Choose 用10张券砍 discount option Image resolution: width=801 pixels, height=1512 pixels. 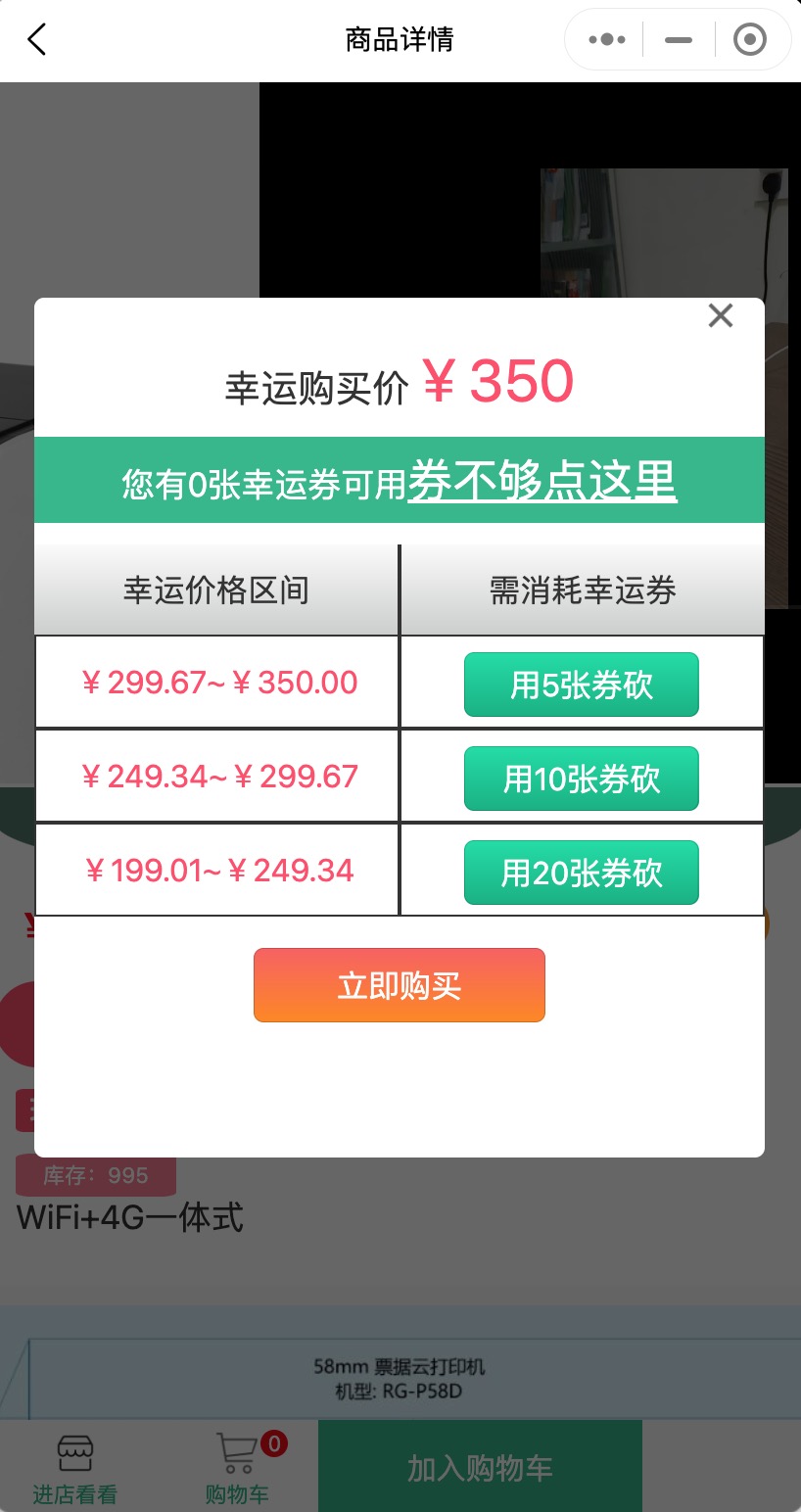tap(581, 778)
